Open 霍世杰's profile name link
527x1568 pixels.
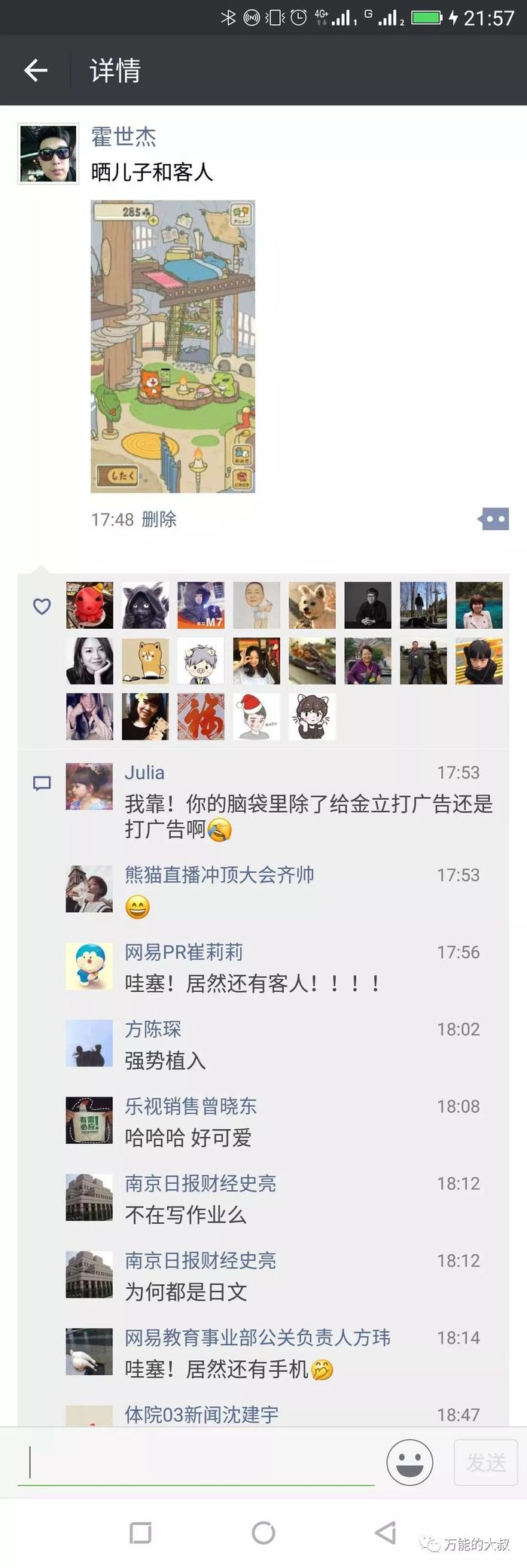point(123,136)
